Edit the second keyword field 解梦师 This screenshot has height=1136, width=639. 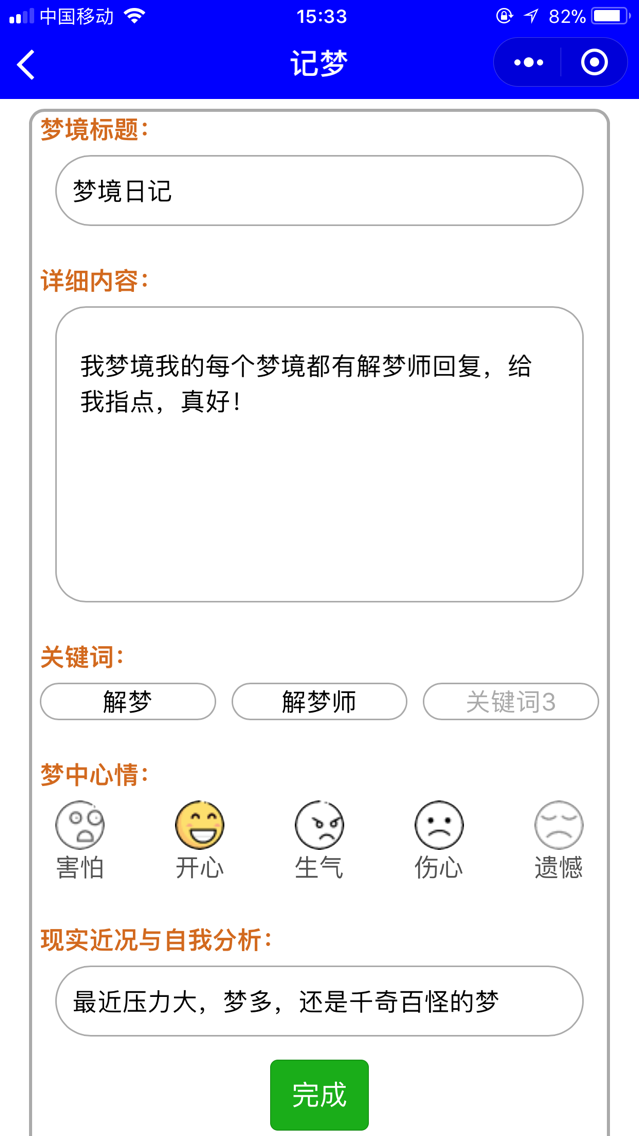tap(320, 701)
